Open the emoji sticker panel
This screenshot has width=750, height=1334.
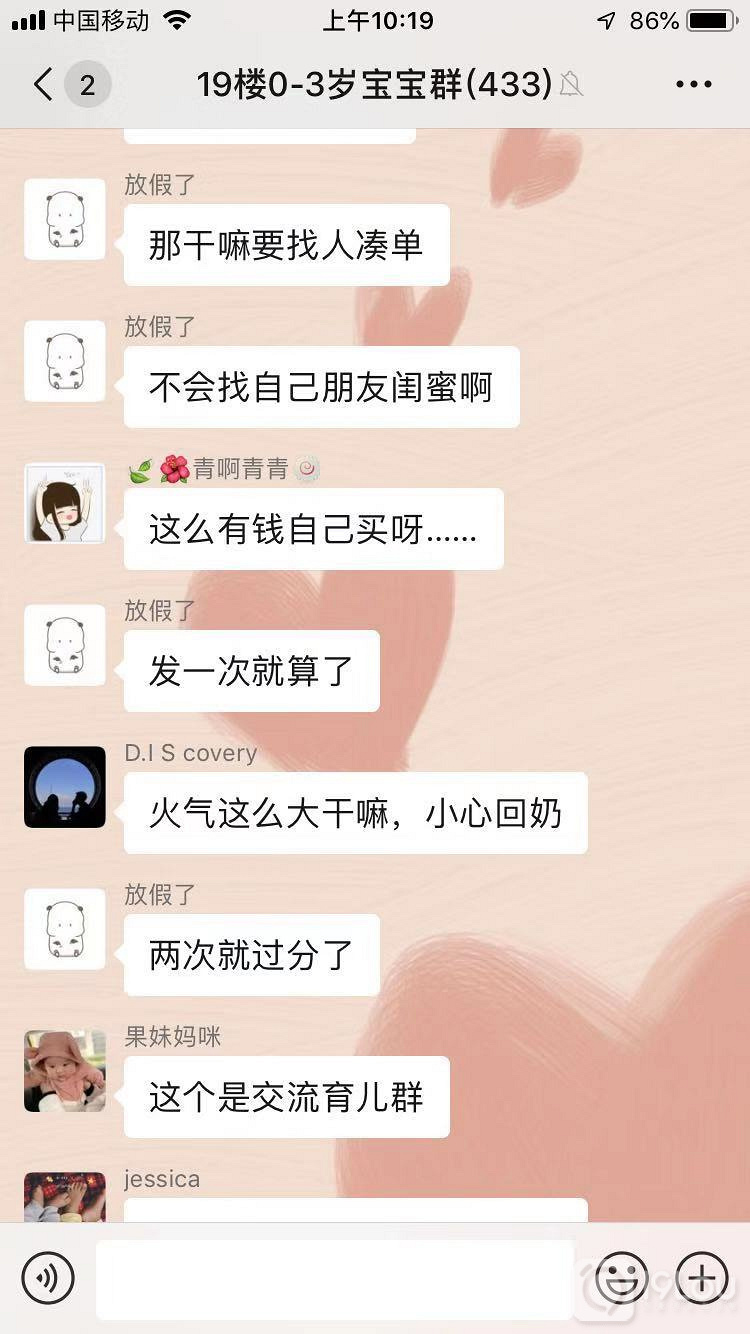[621, 1277]
